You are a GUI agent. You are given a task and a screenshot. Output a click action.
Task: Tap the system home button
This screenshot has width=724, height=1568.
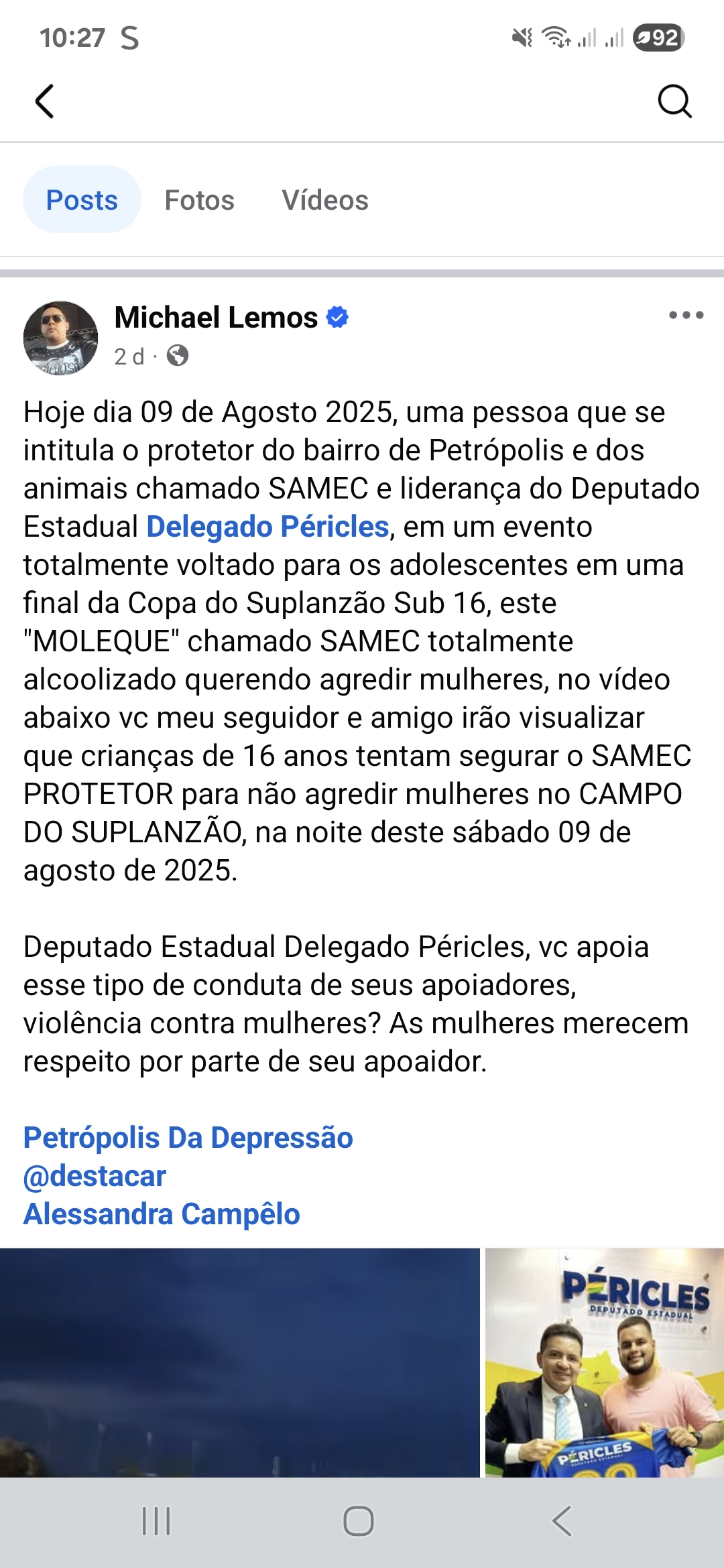[x=359, y=1521]
